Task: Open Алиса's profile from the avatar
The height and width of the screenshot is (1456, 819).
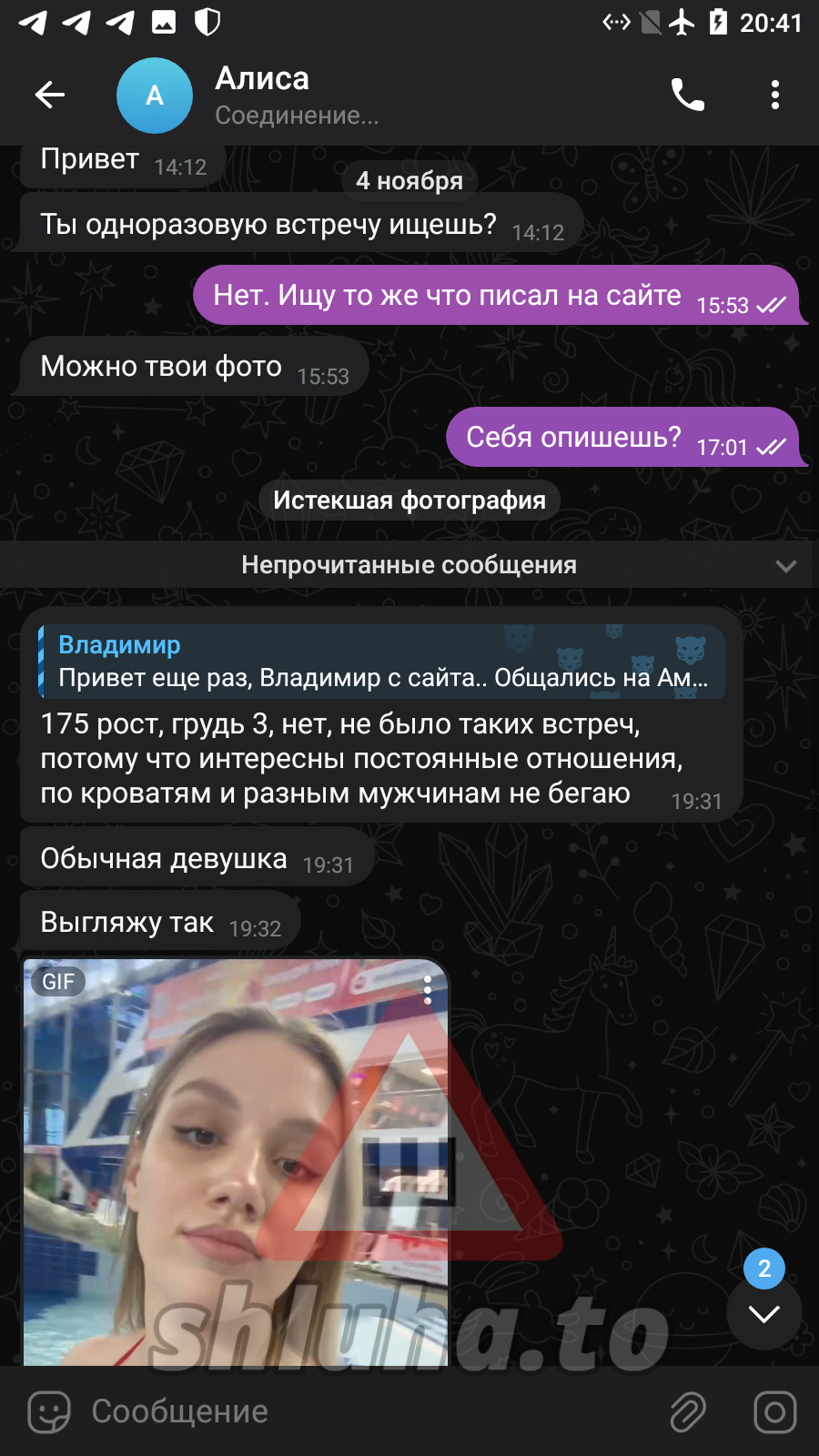Action: click(155, 96)
